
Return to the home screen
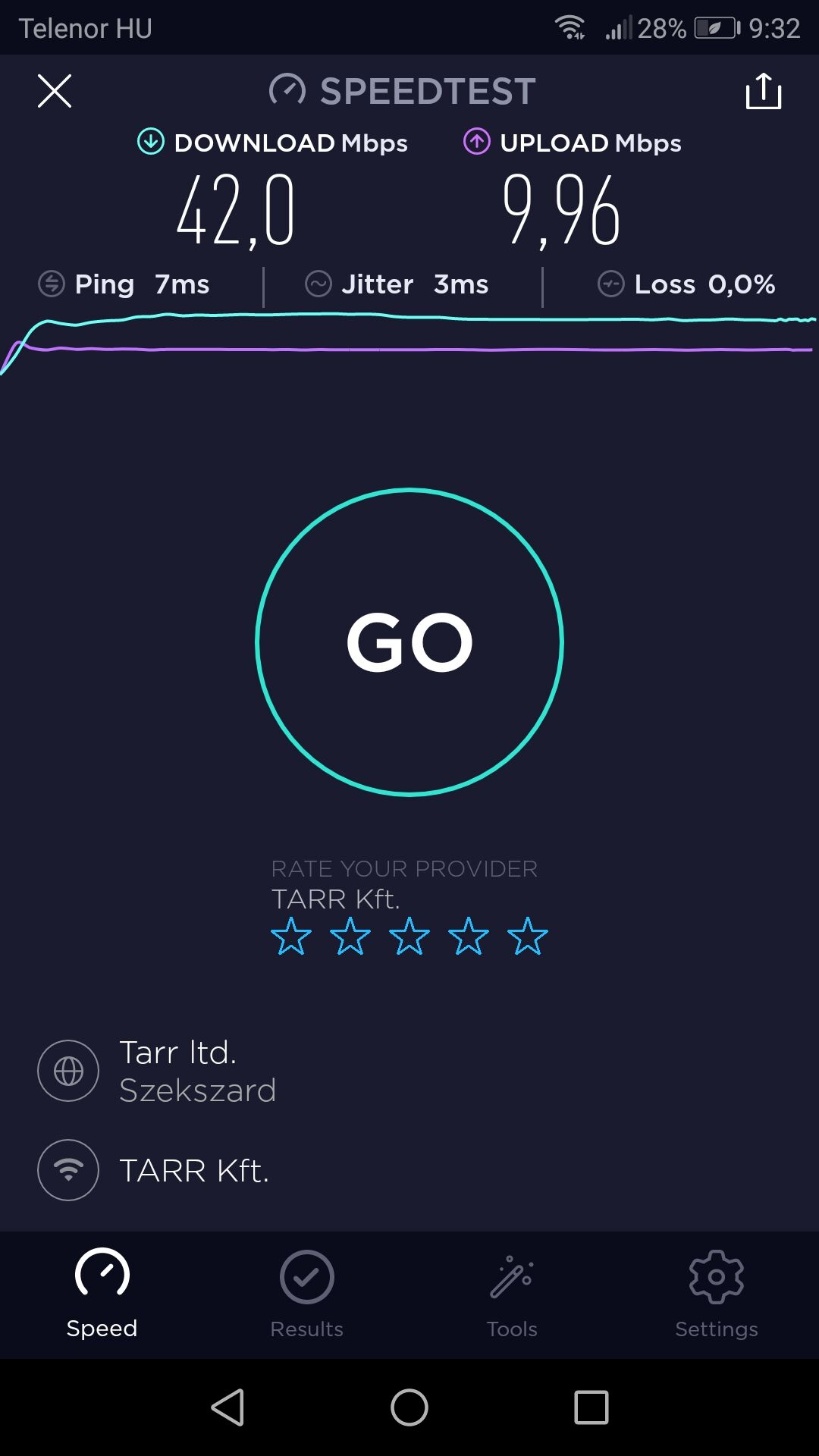409,1407
